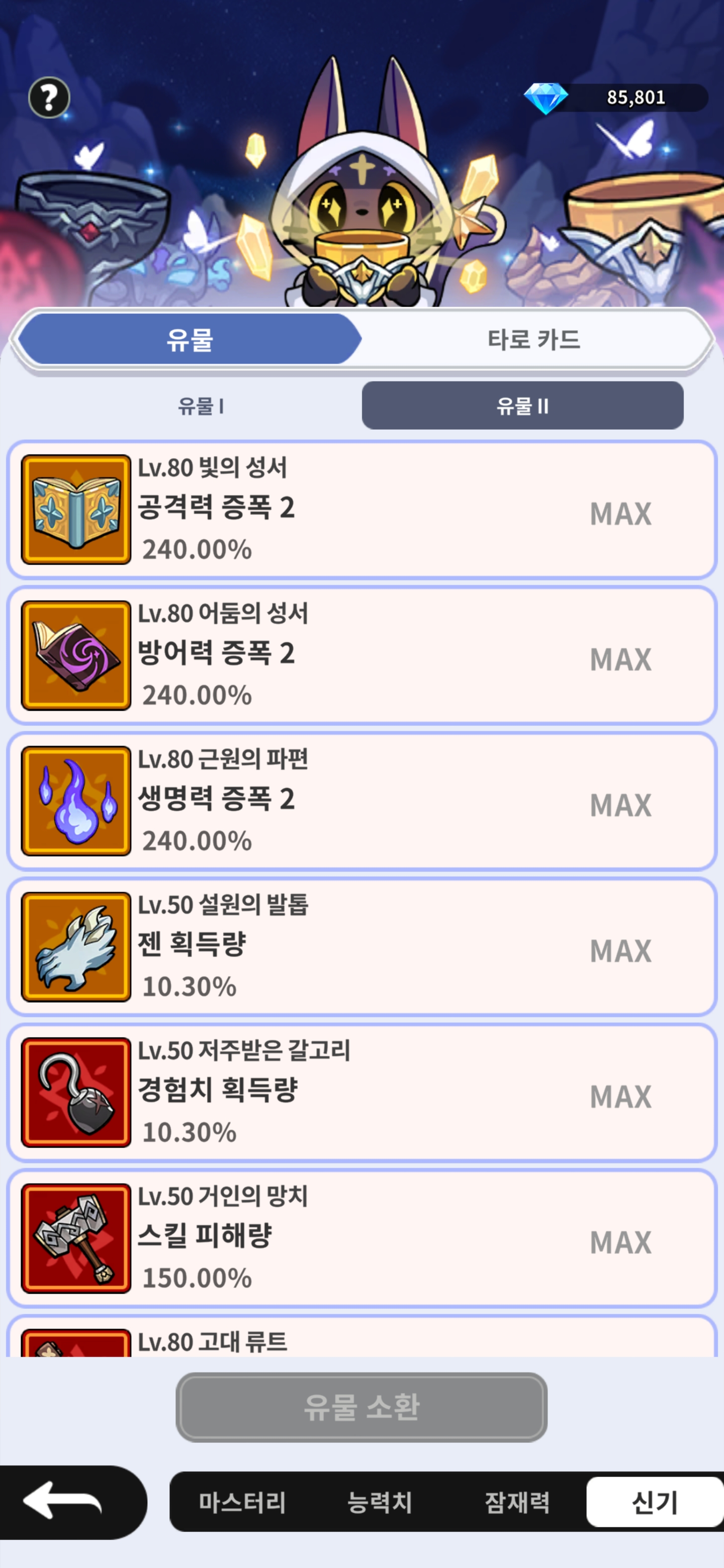
Task: Open the 능력치 tab
Action: click(x=380, y=1502)
